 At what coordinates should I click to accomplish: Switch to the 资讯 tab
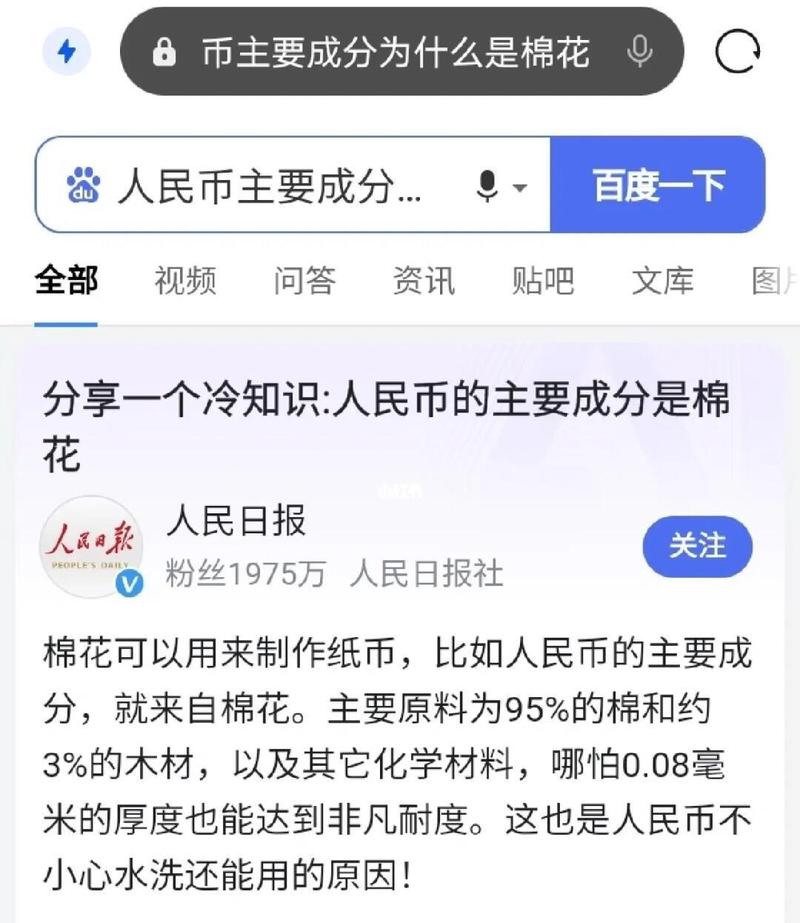pos(423,282)
